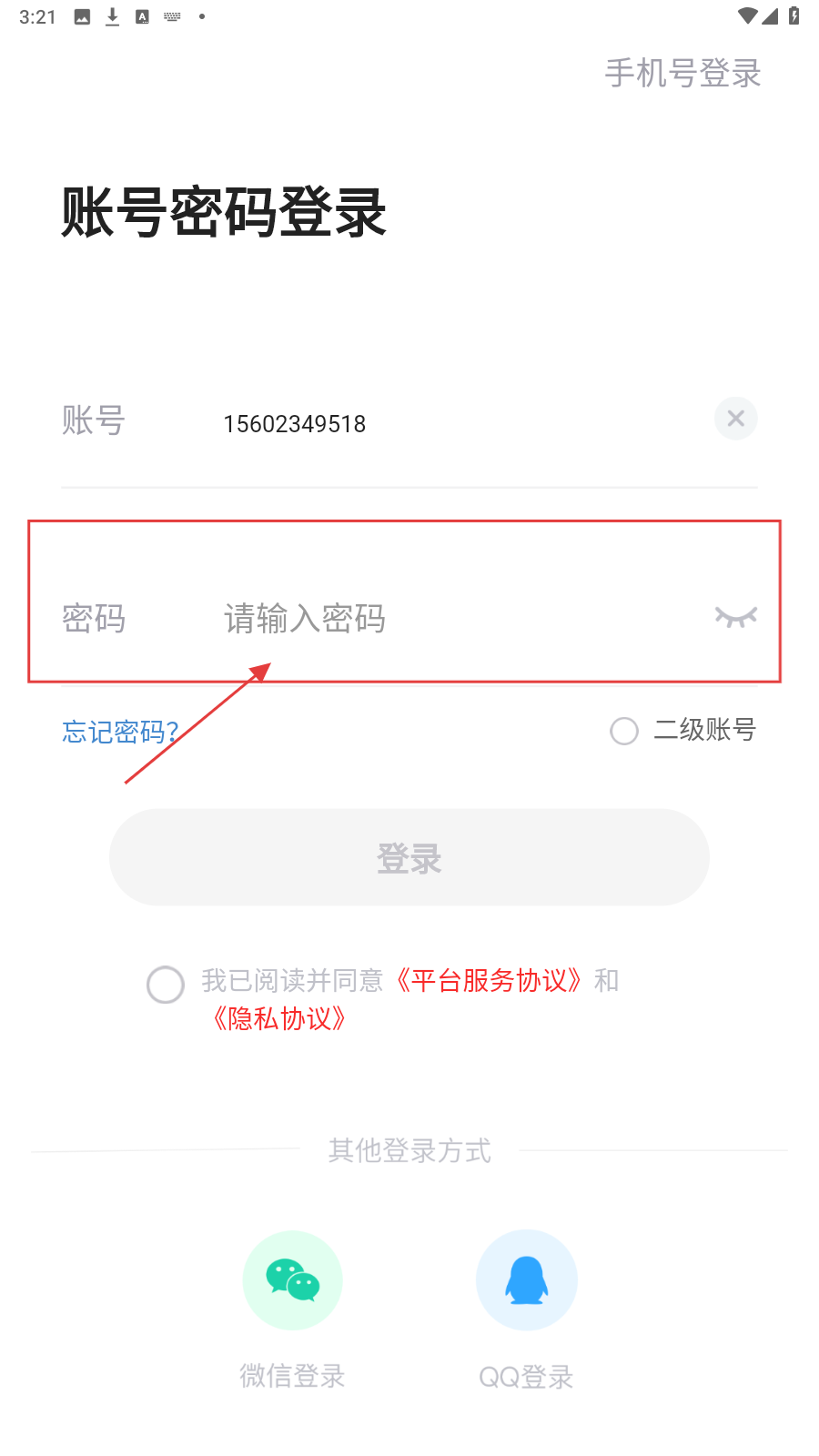Image resolution: width=819 pixels, height=1456 pixels.
Task: Select the 二级账号 radio option
Action: pos(624,731)
